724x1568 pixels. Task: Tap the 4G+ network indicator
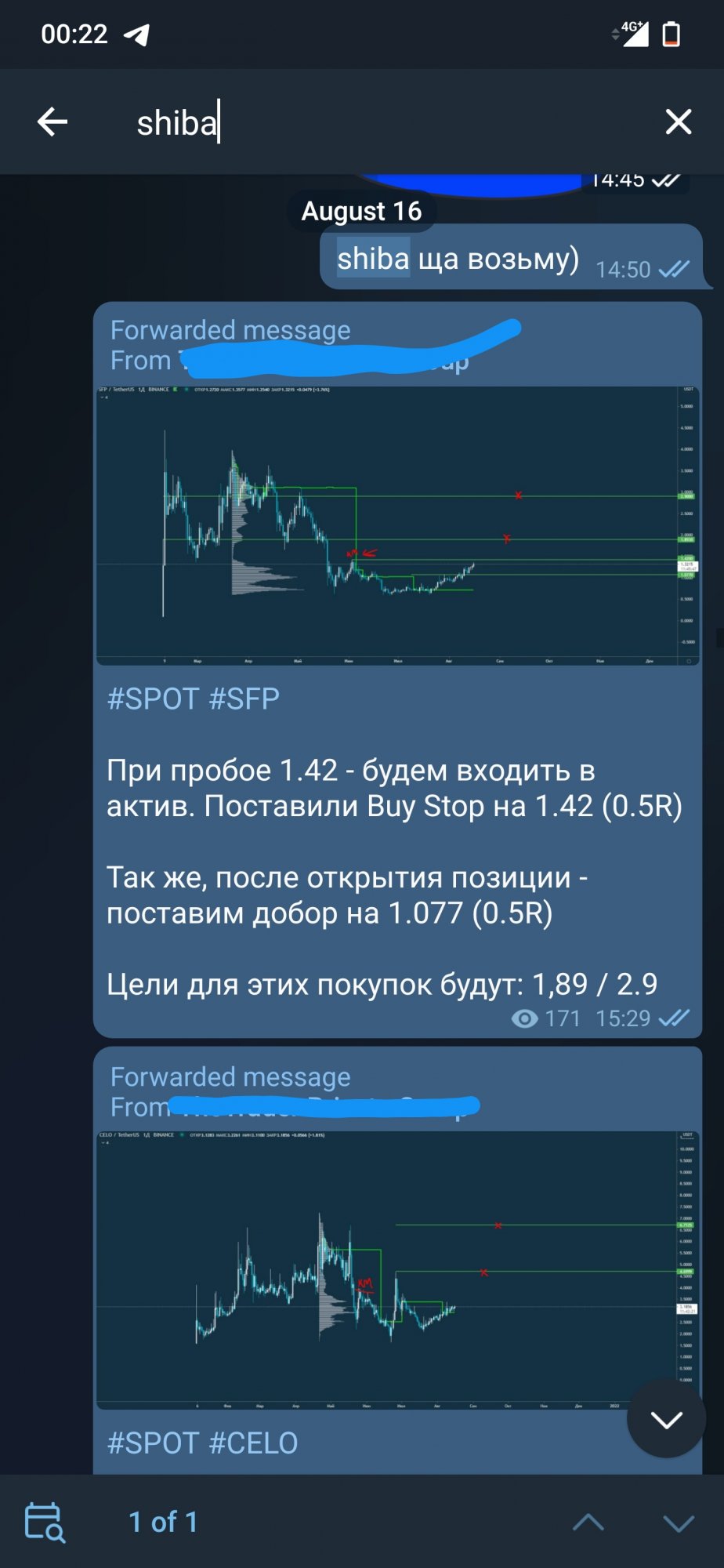click(x=635, y=31)
